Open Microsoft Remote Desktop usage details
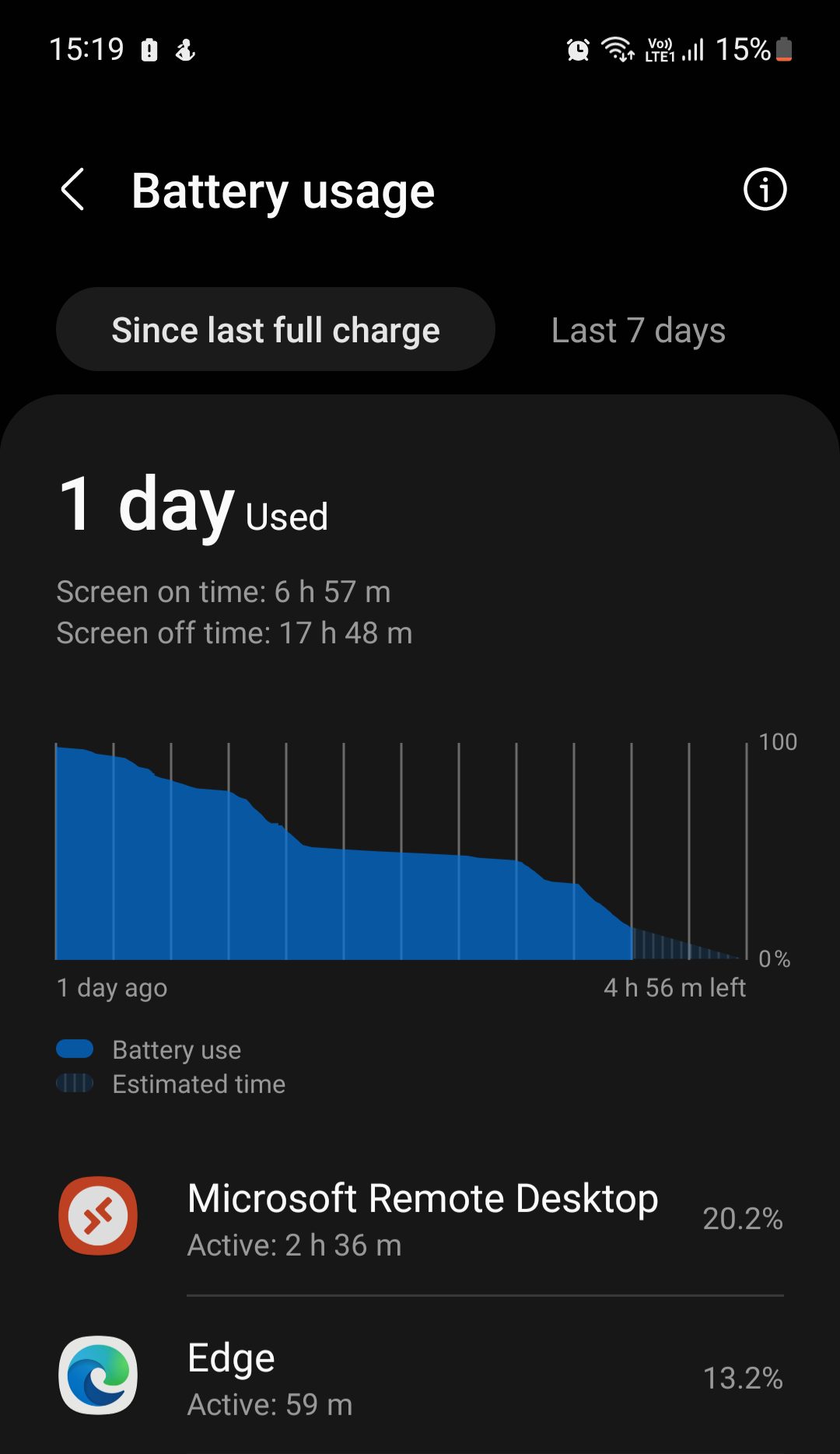The width and height of the screenshot is (840, 1454). tap(420, 1217)
